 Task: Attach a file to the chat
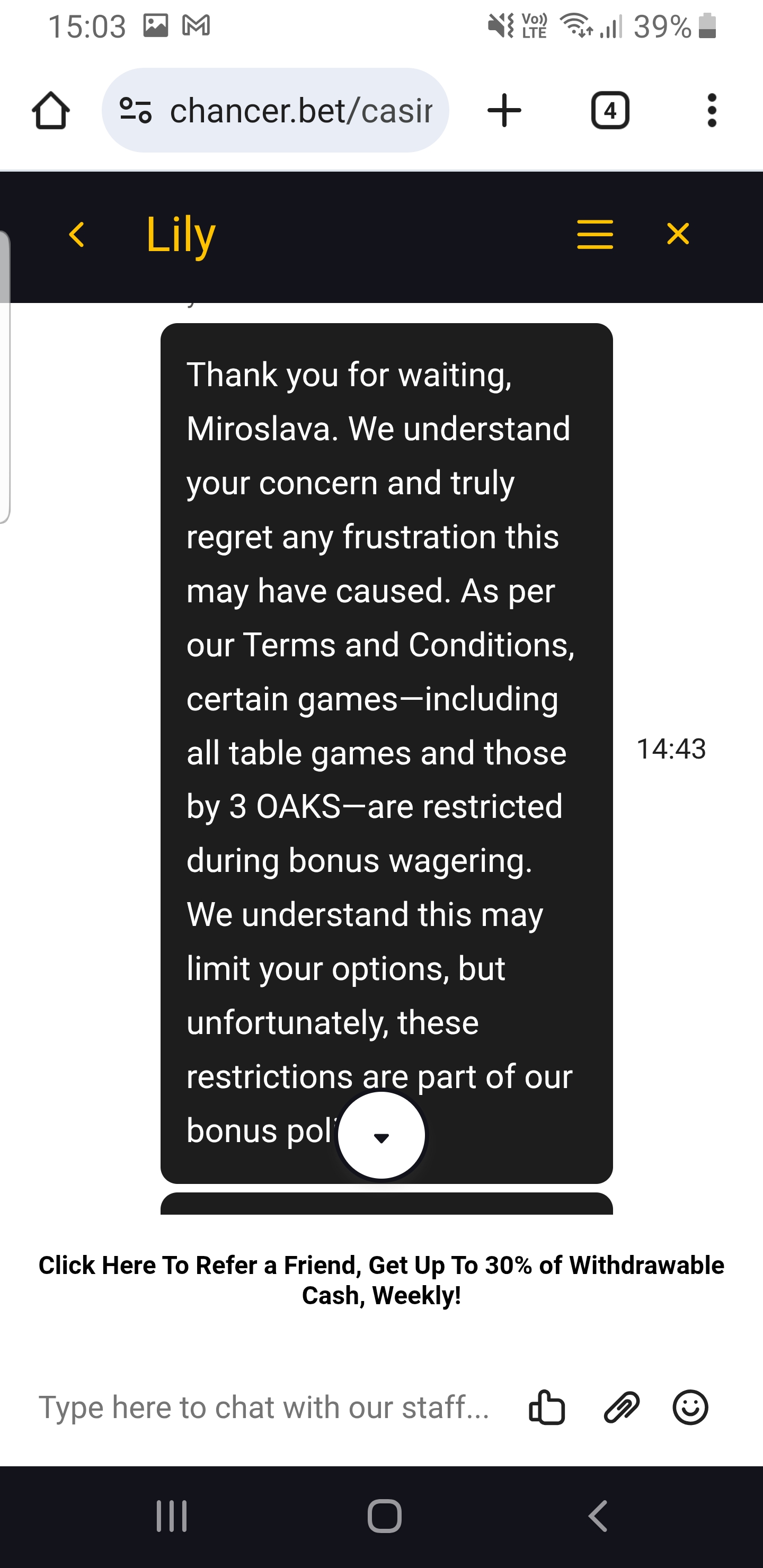[x=621, y=1407]
